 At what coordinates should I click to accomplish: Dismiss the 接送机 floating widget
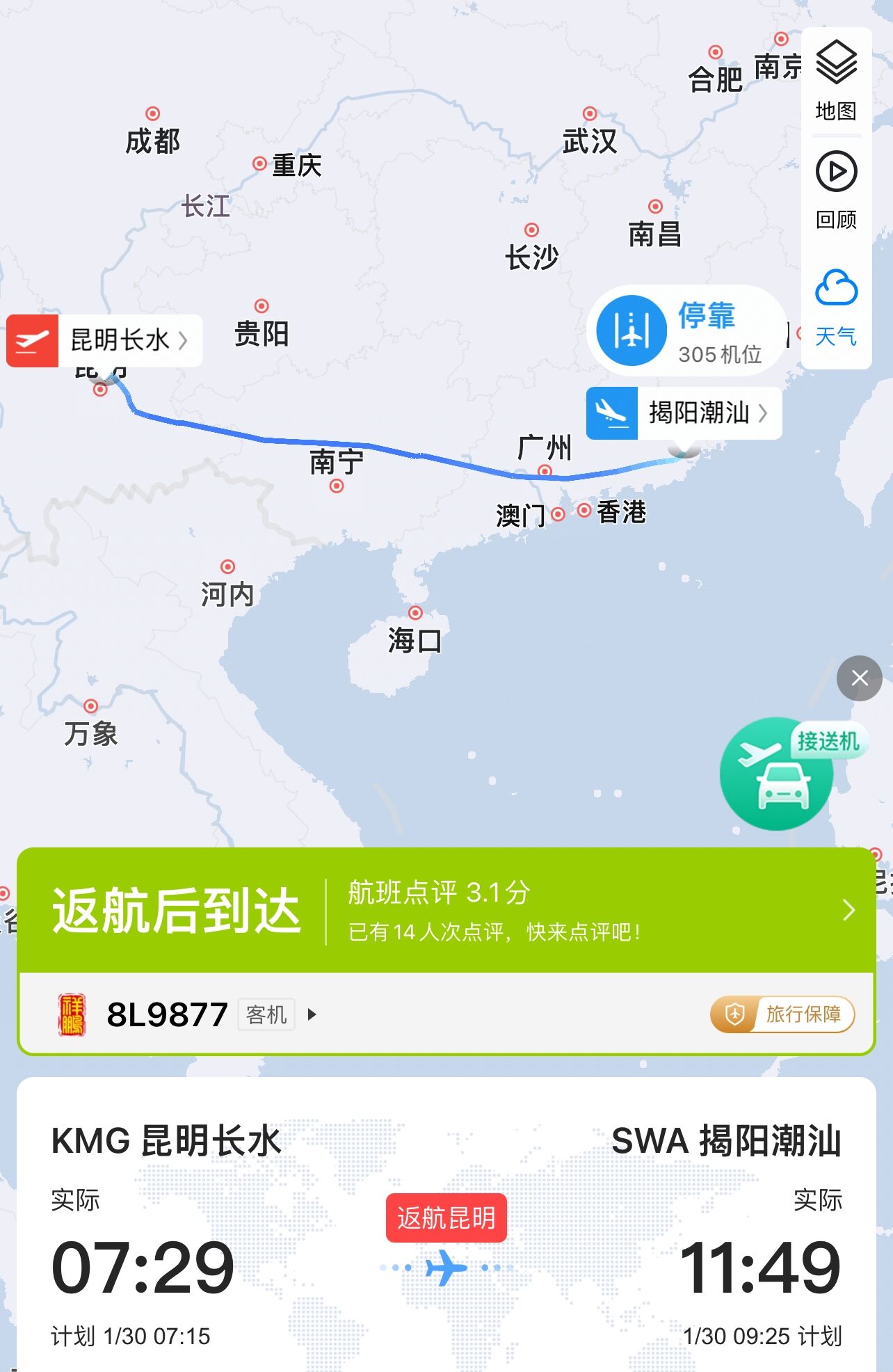pyautogui.click(x=860, y=678)
